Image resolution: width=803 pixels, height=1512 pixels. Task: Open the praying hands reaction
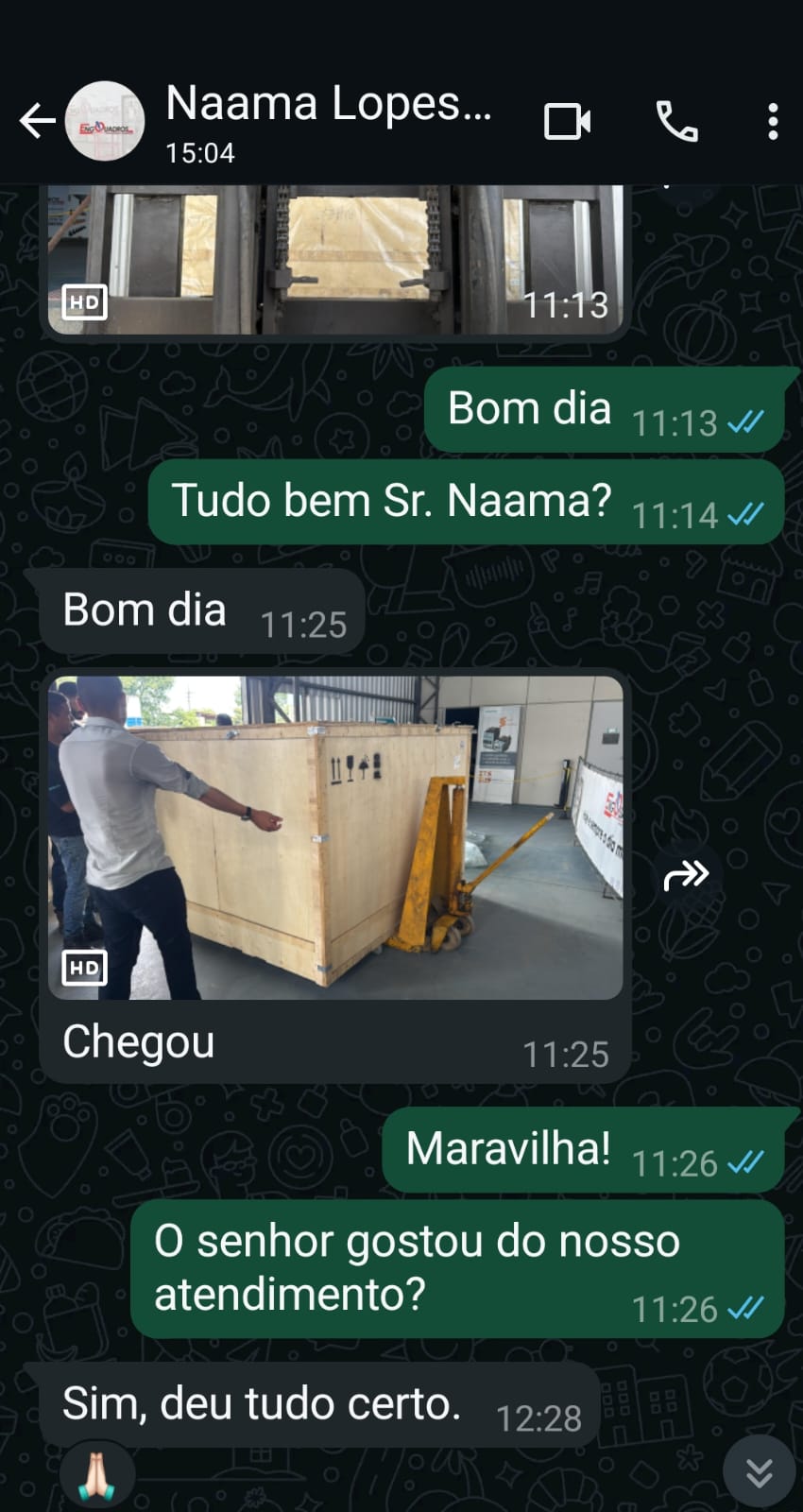pos(96,1476)
